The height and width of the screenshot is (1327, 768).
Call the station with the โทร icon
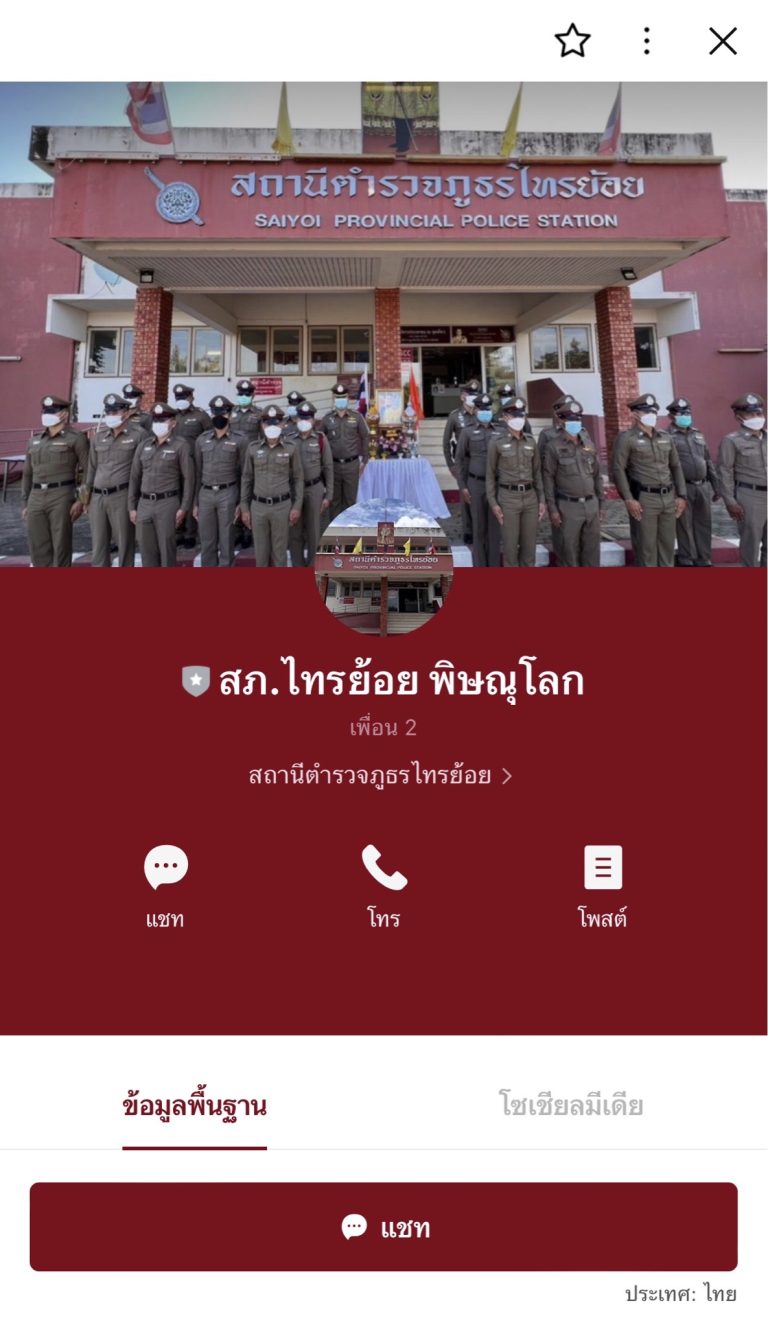pos(384,868)
